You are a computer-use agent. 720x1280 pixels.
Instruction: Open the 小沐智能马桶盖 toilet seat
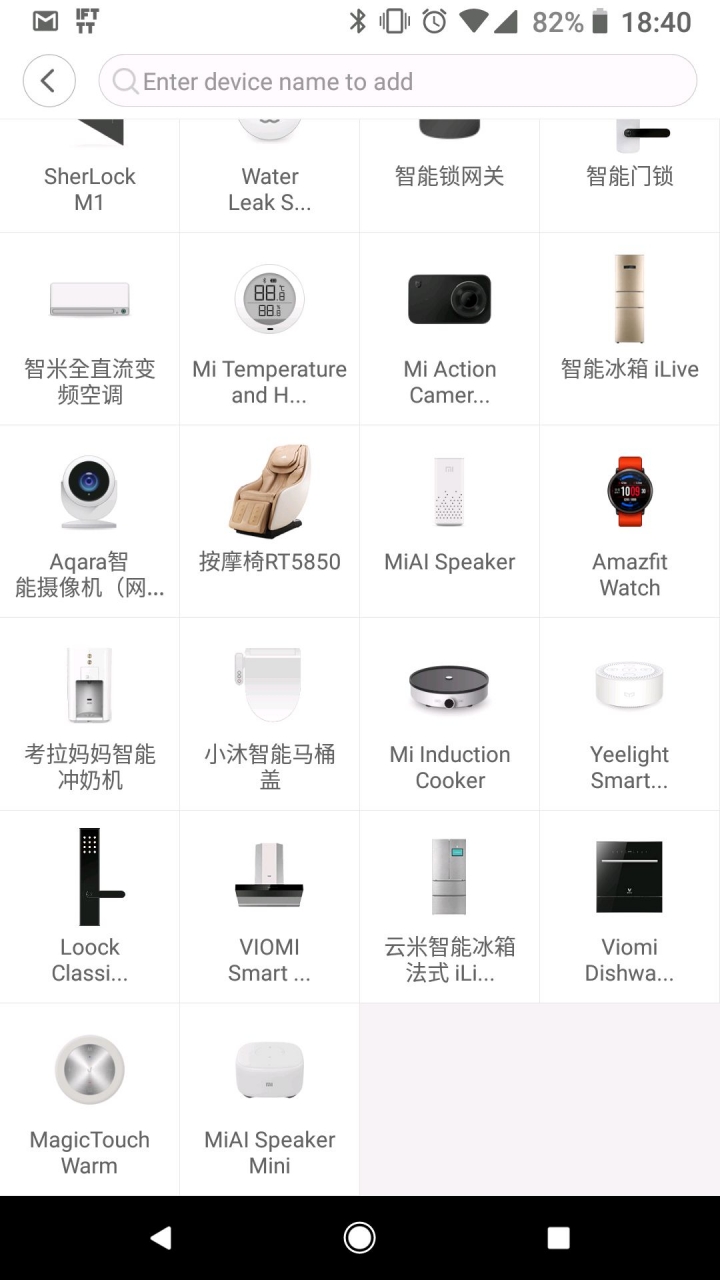270,714
